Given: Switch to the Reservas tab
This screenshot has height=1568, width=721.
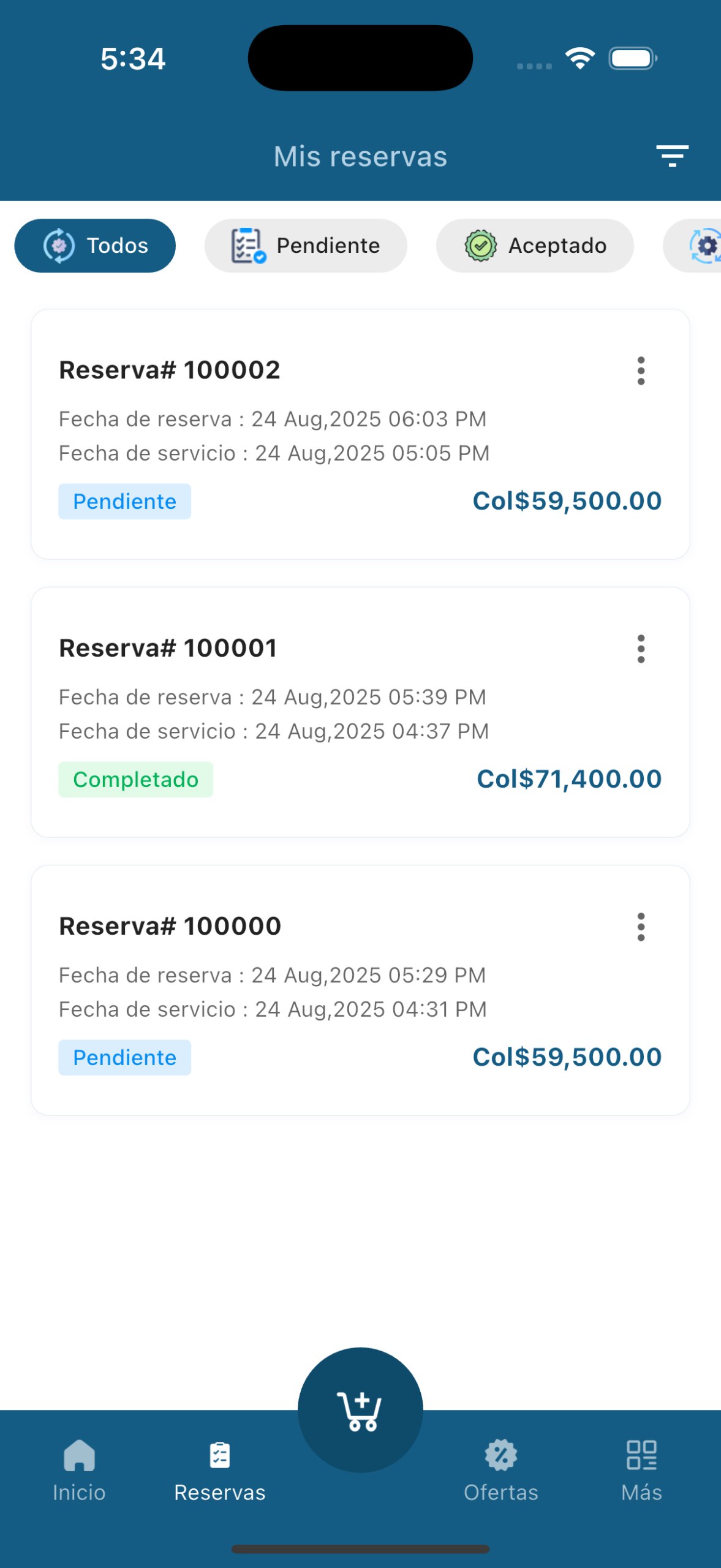Looking at the screenshot, I should click(x=220, y=1470).
